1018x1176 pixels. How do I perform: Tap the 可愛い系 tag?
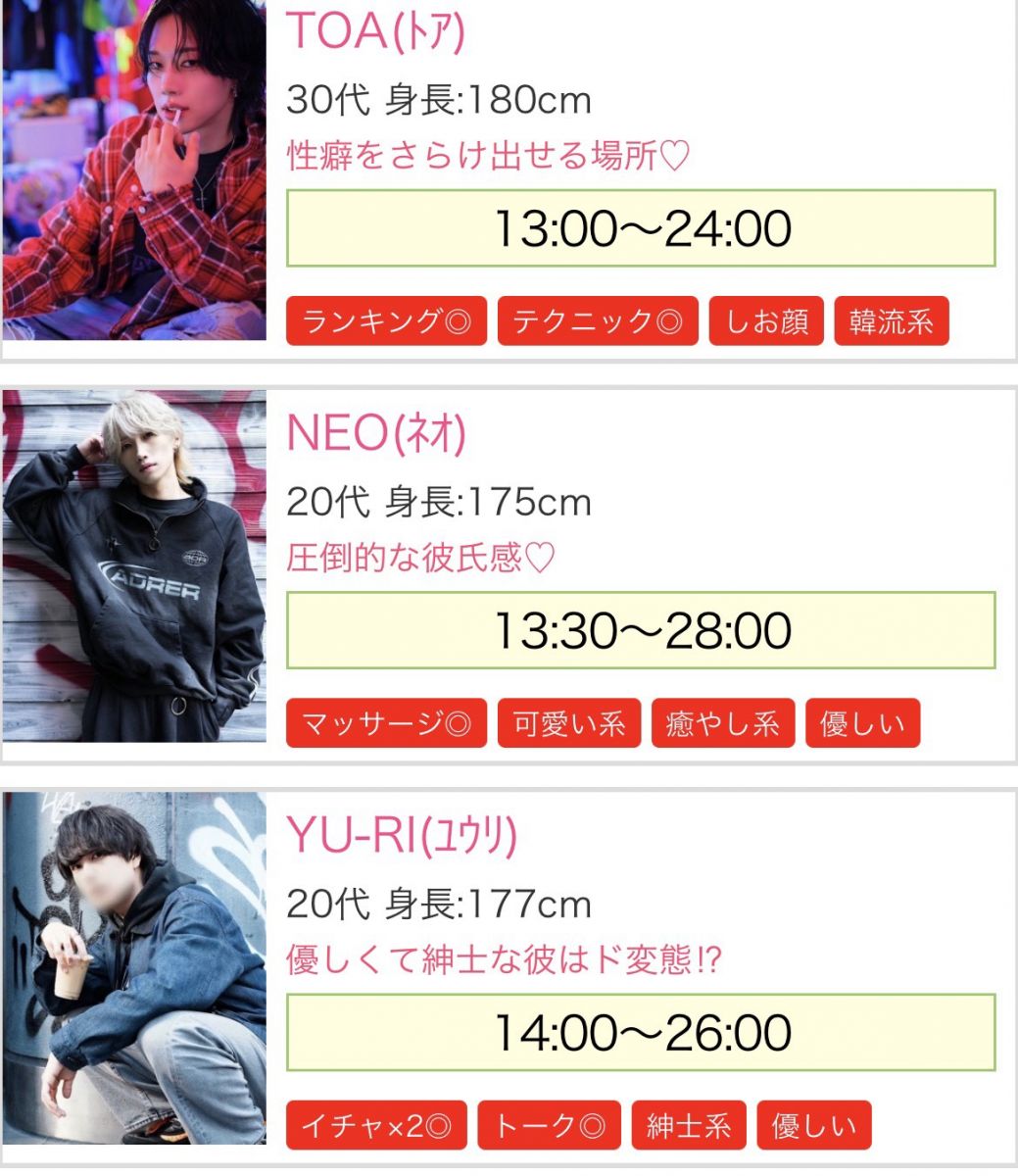tap(569, 723)
